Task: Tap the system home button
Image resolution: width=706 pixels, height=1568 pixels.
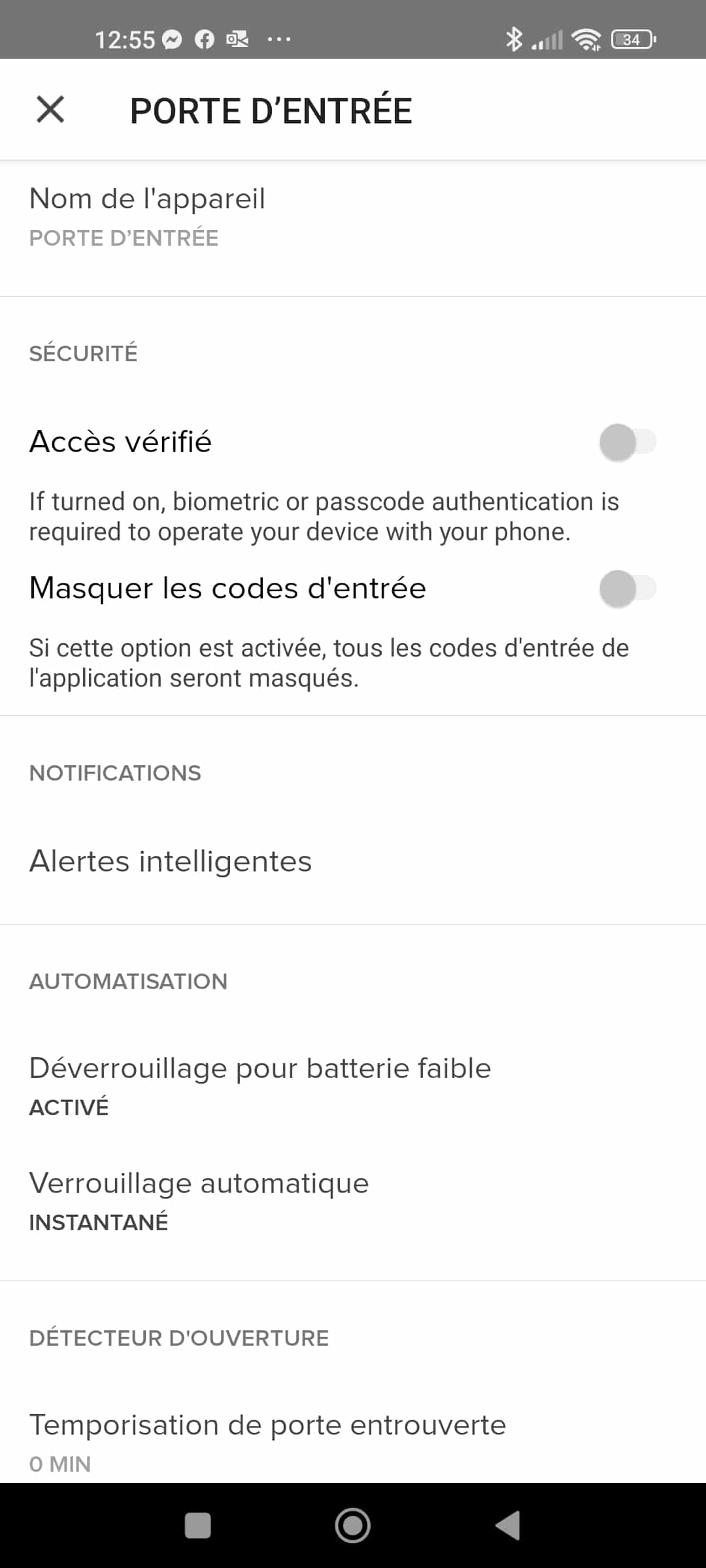Action: pos(353,1526)
